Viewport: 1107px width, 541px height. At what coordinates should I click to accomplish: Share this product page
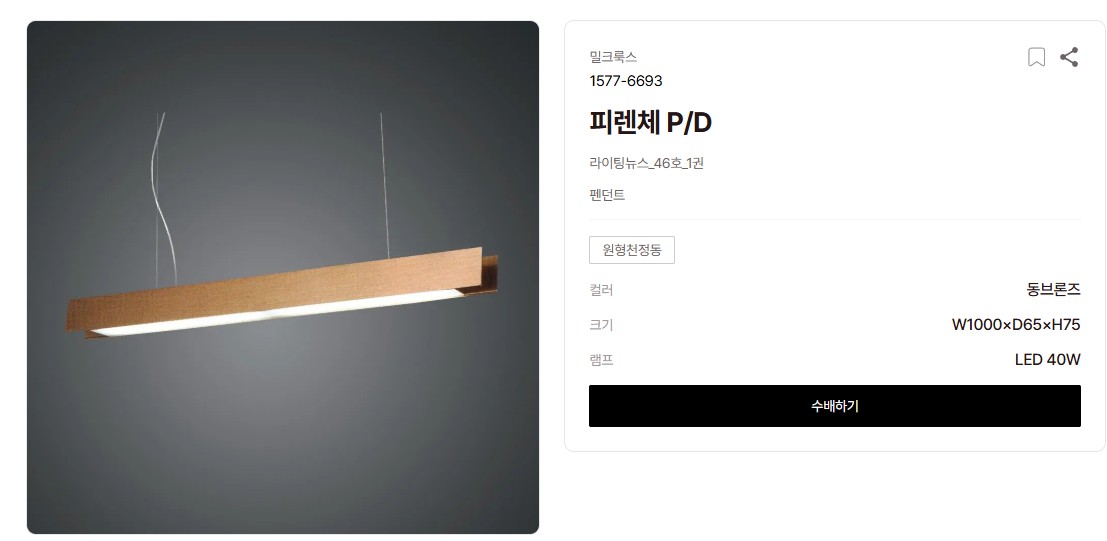tap(1068, 57)
